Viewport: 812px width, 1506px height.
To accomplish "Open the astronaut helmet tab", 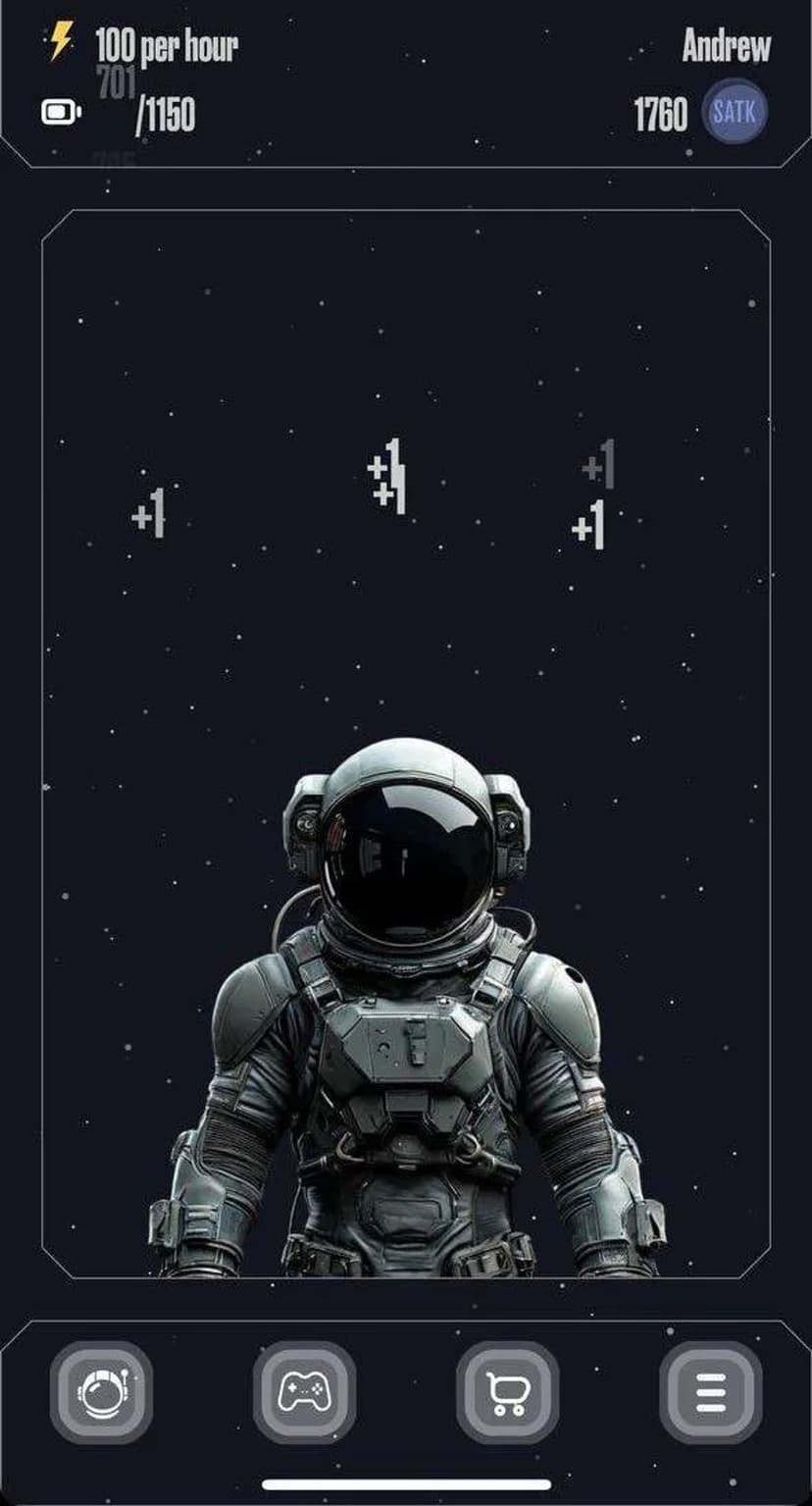I will [x=101, y=1392].
